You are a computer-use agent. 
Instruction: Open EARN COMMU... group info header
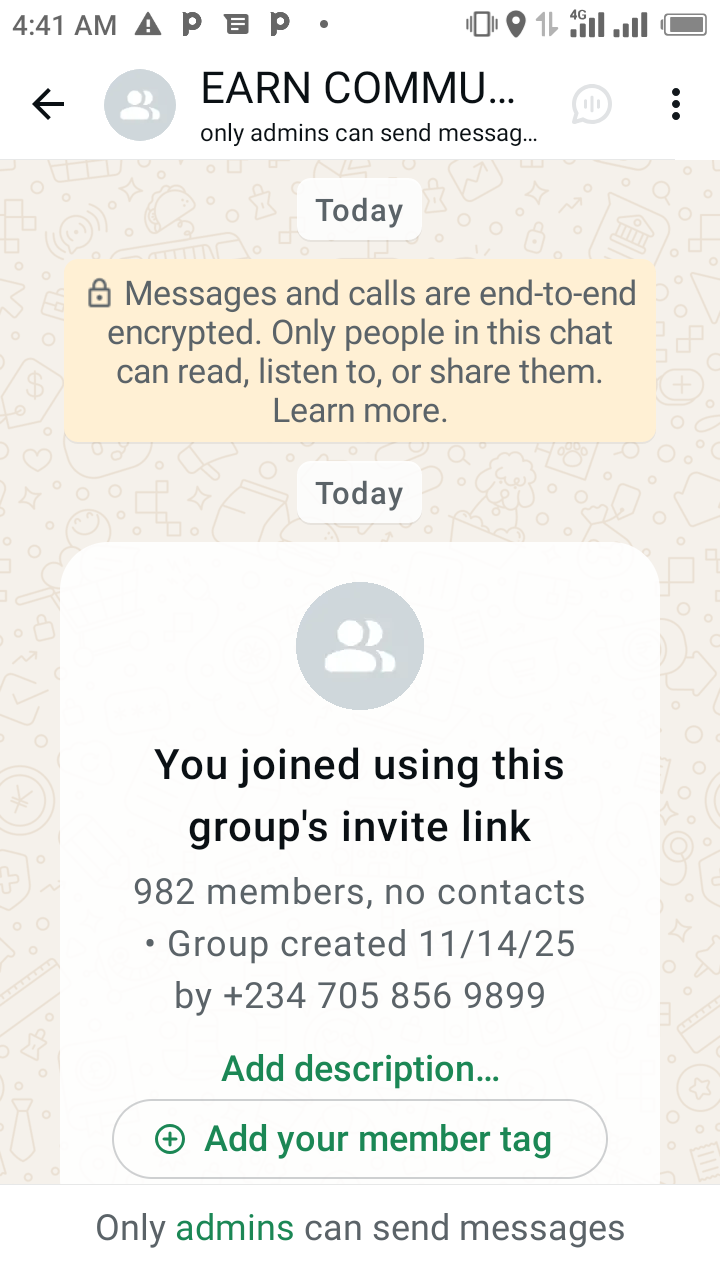click(358, 104)
